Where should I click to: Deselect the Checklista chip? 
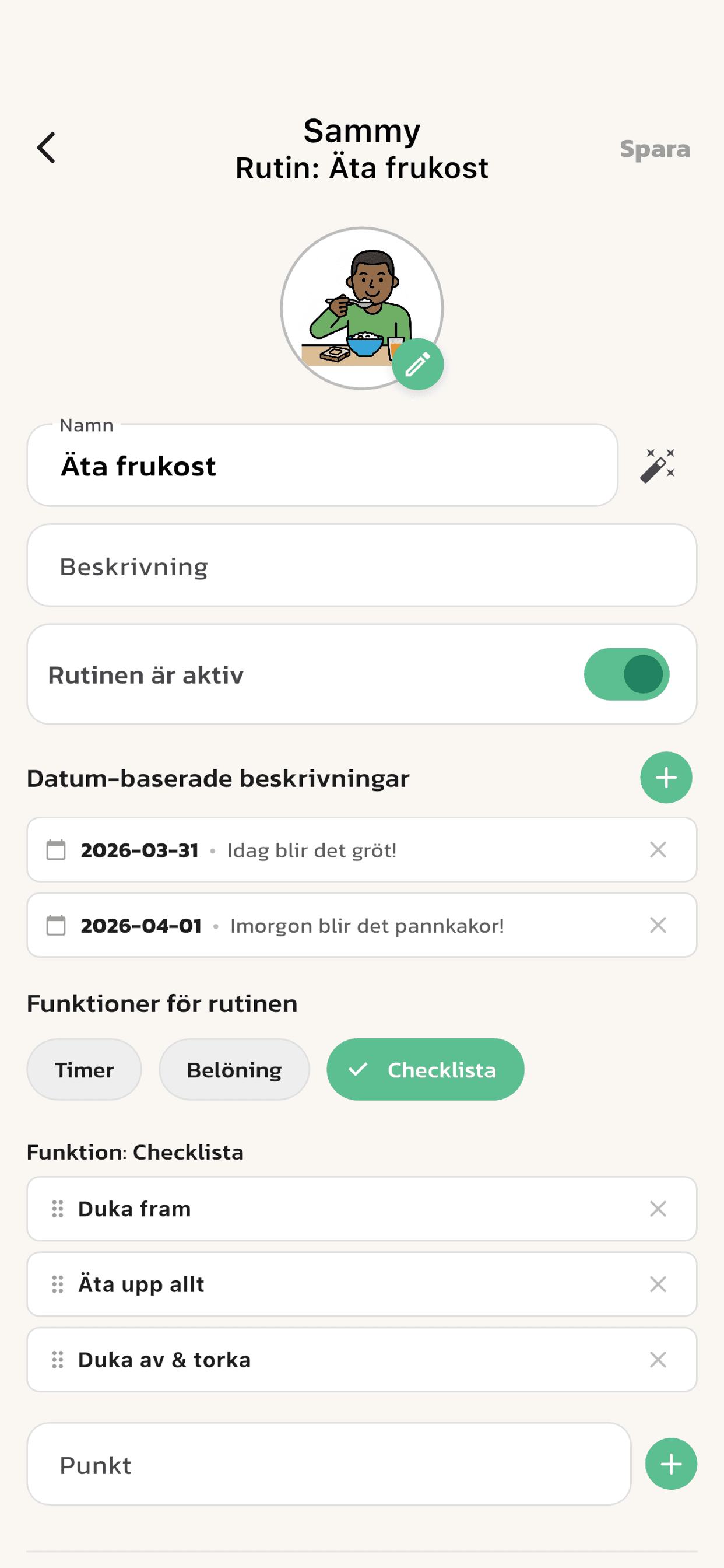(x=426, y=1070)
